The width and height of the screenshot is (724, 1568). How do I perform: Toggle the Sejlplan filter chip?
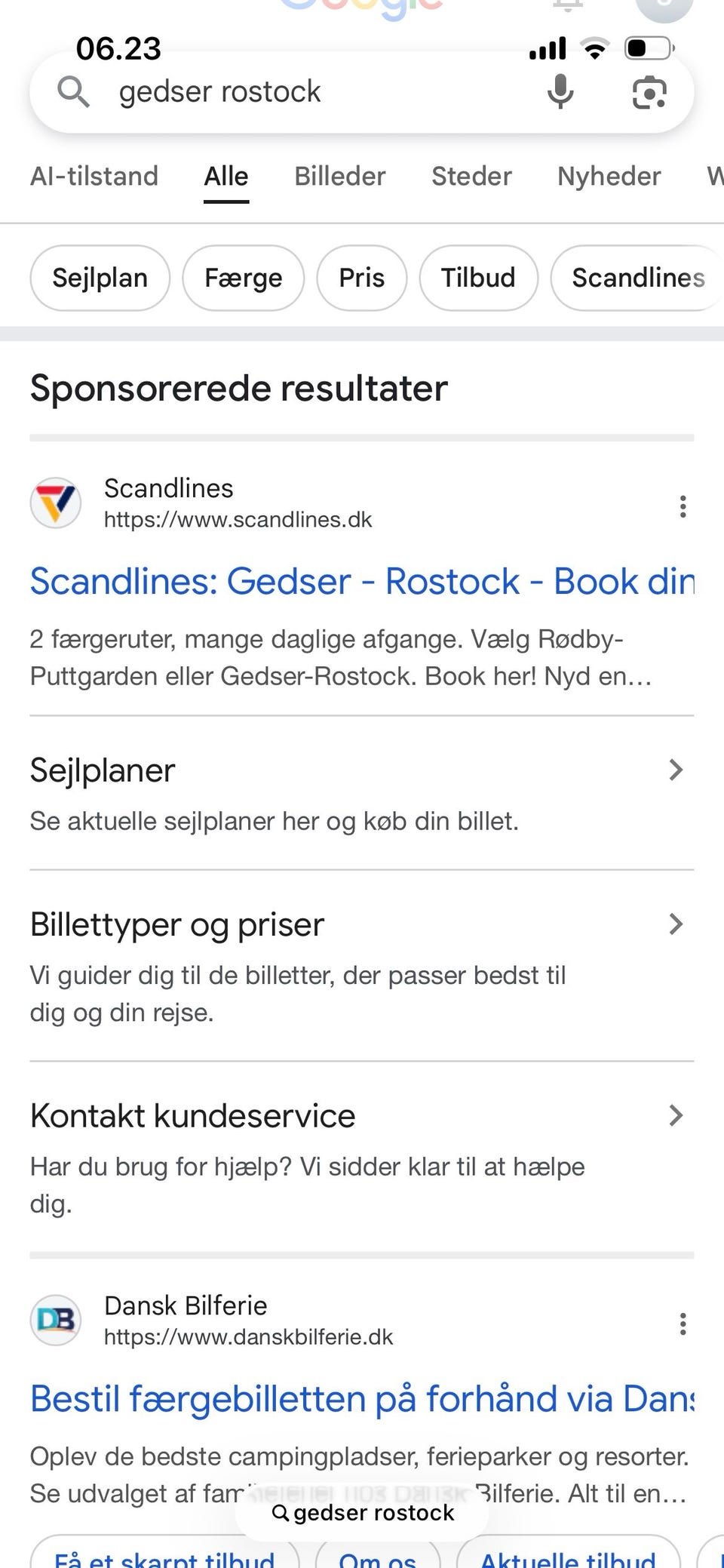pos(100,278)
